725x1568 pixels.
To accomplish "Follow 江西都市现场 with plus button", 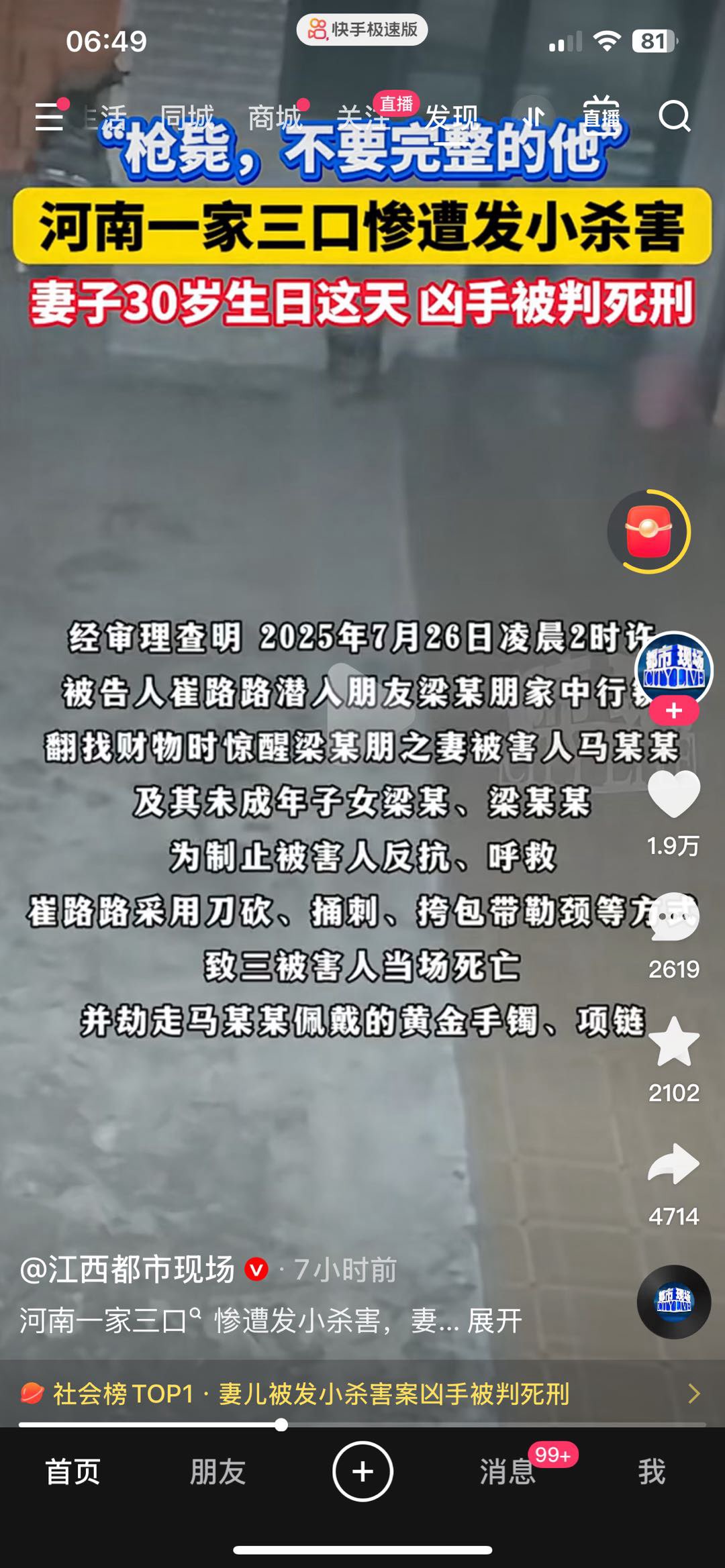I will (x=673, y=711).
